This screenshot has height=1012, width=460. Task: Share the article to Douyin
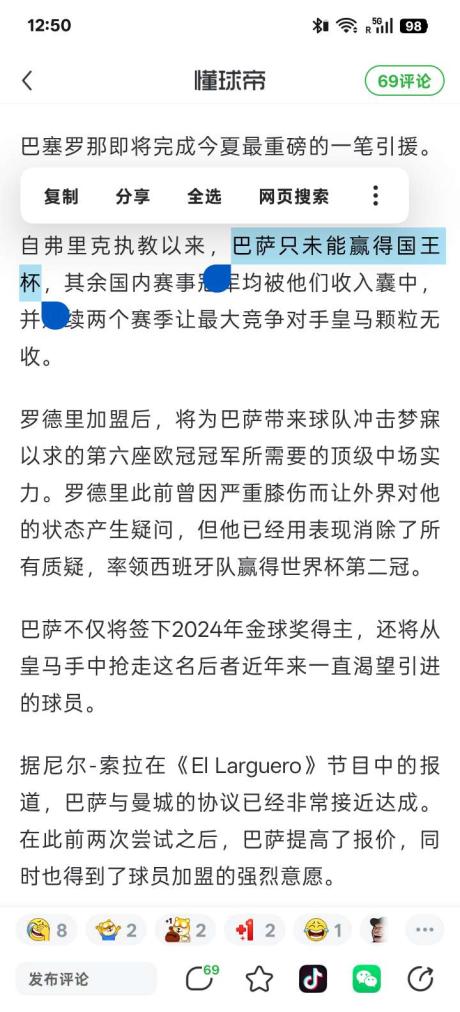[313, 979]
